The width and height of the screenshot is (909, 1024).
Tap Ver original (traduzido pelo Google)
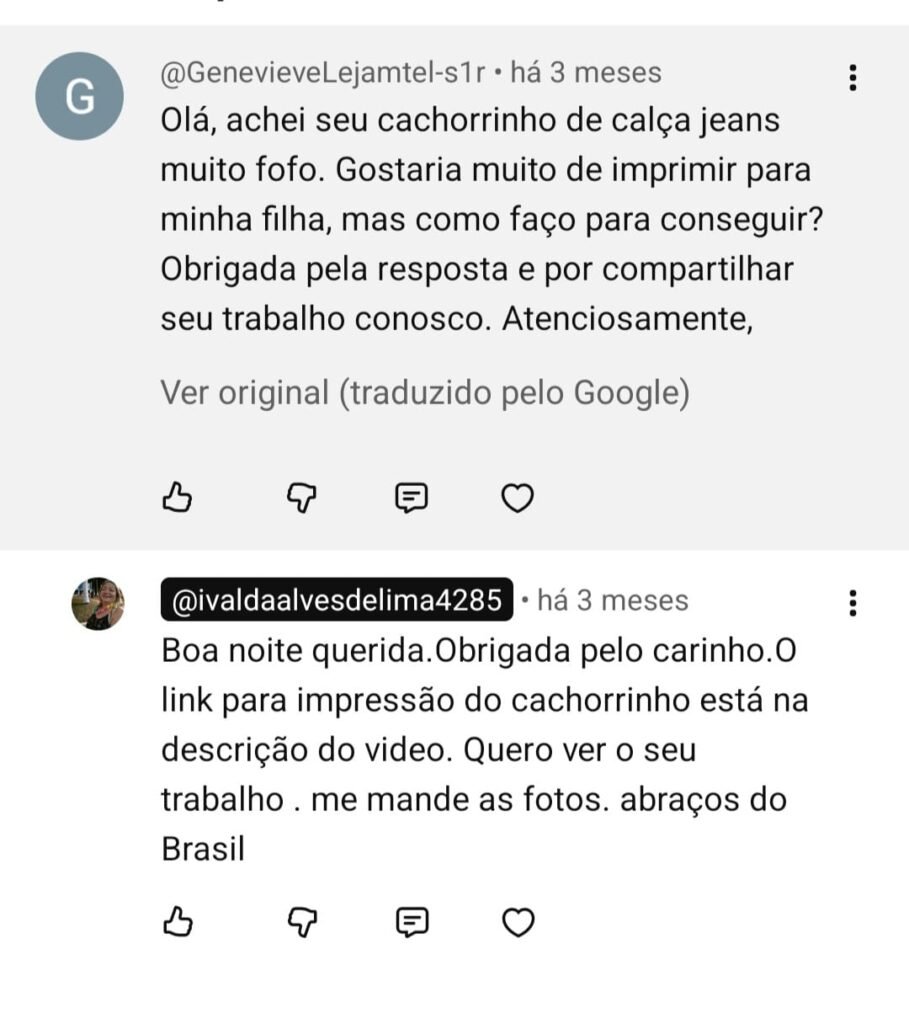pos(425,393)
